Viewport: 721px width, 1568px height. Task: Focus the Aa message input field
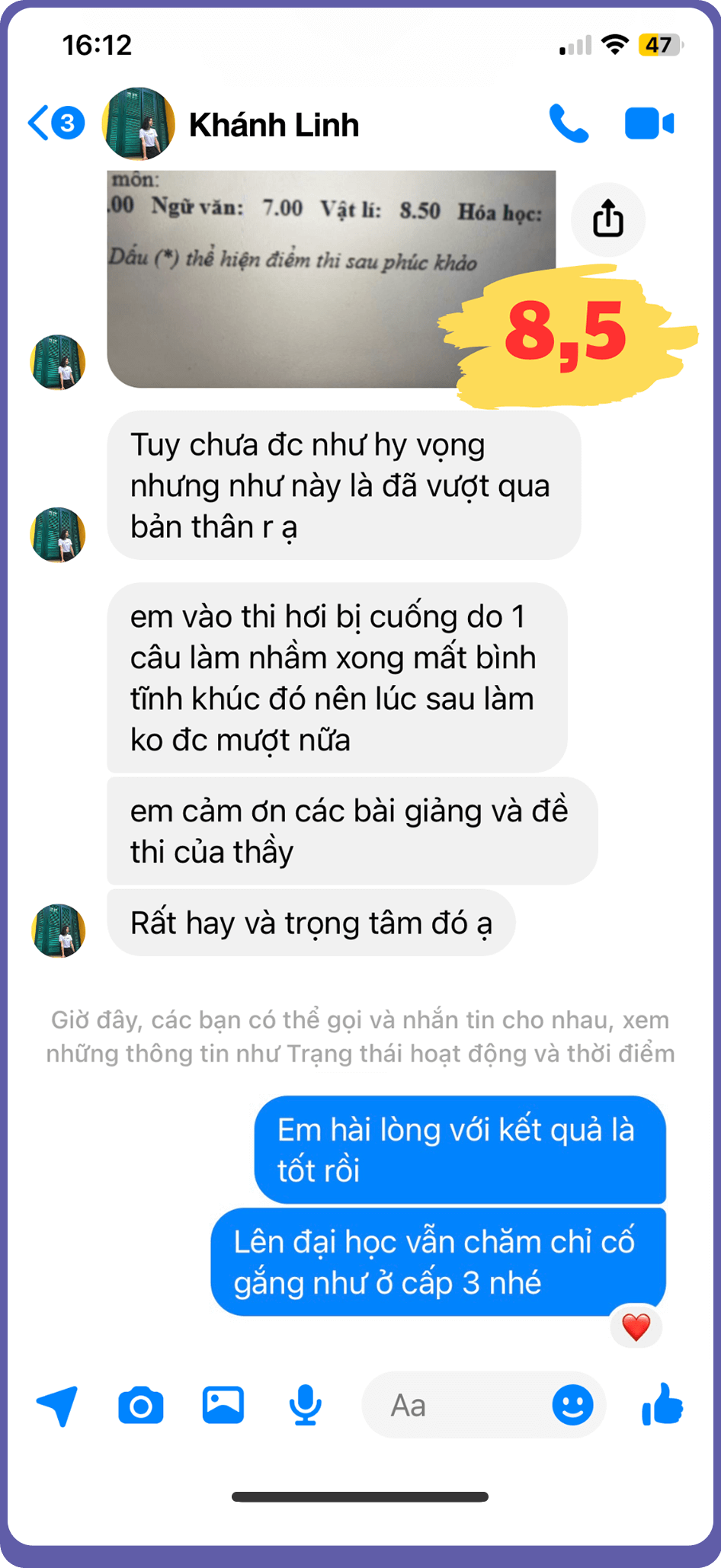pyautogui.click(x=457, y=1406)
